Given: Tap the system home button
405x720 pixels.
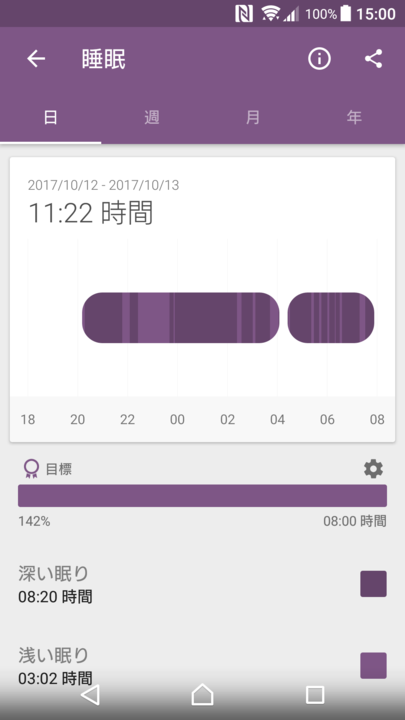Looking at the screenshot, I should (202, 694).
